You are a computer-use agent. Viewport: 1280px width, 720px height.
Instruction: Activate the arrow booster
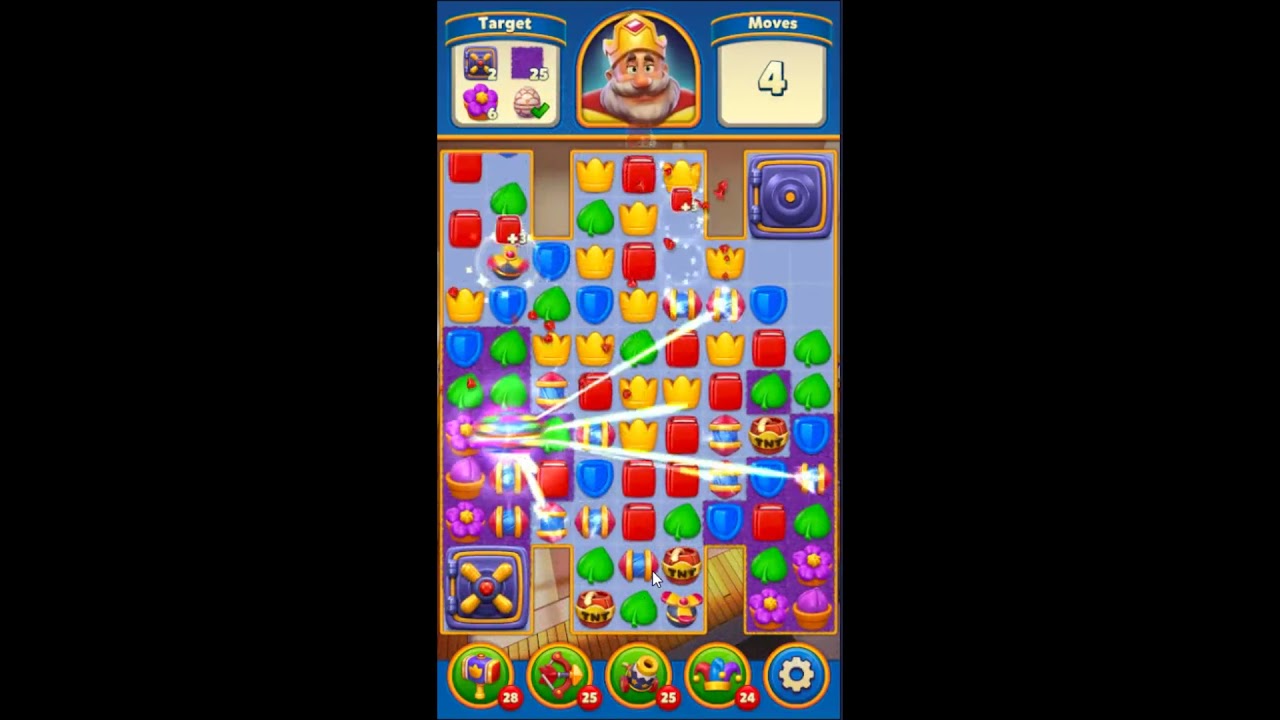[x=559, y=675]
